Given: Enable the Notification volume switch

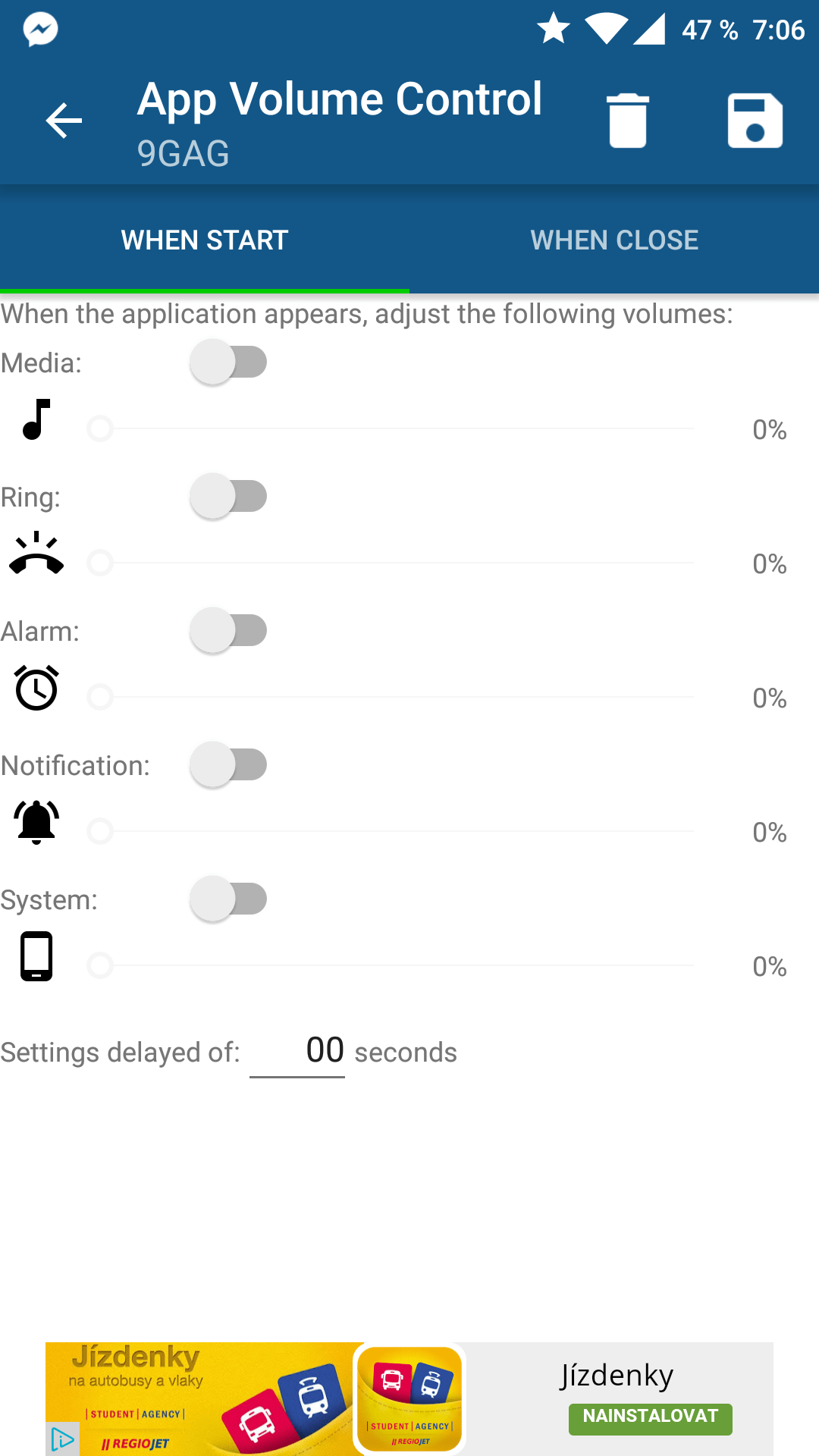Looking at the screenshot, I should point(229,764).
